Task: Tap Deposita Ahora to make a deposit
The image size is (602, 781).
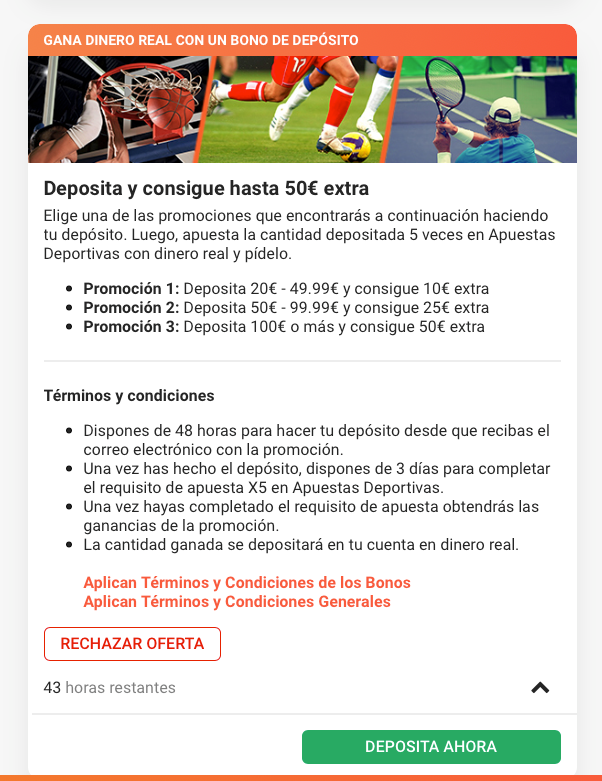Action: click(x=431, y=747)
